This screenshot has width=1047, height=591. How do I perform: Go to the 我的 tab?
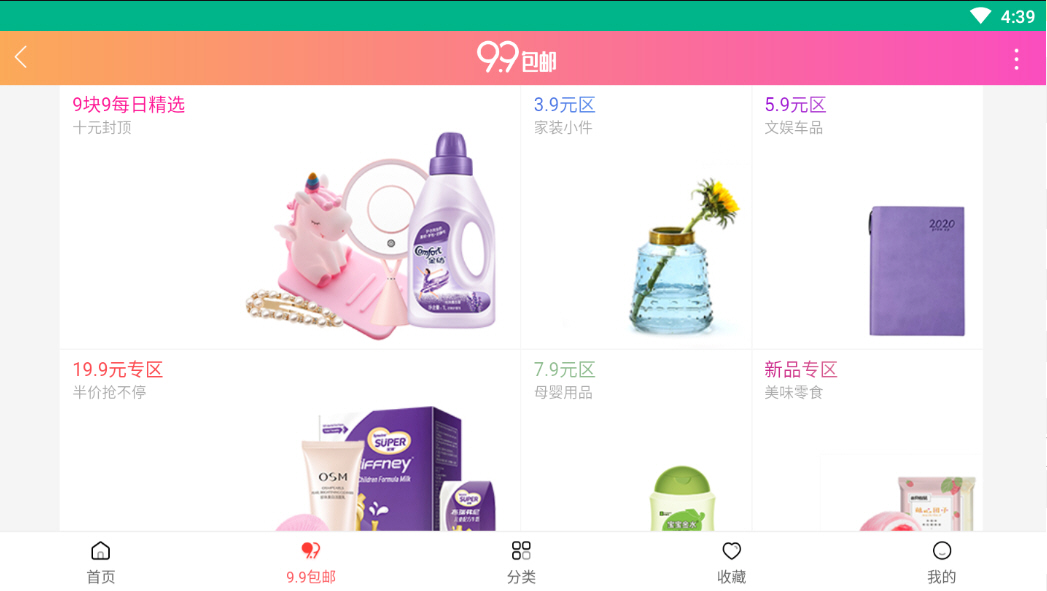(x=941, y=562)
